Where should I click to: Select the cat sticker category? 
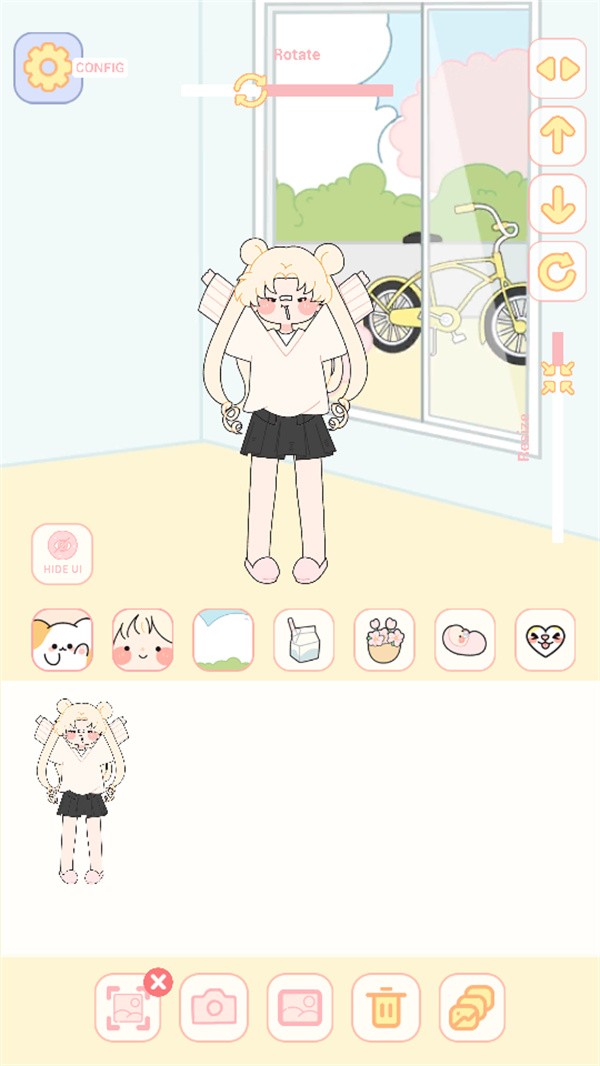(62, 640)
